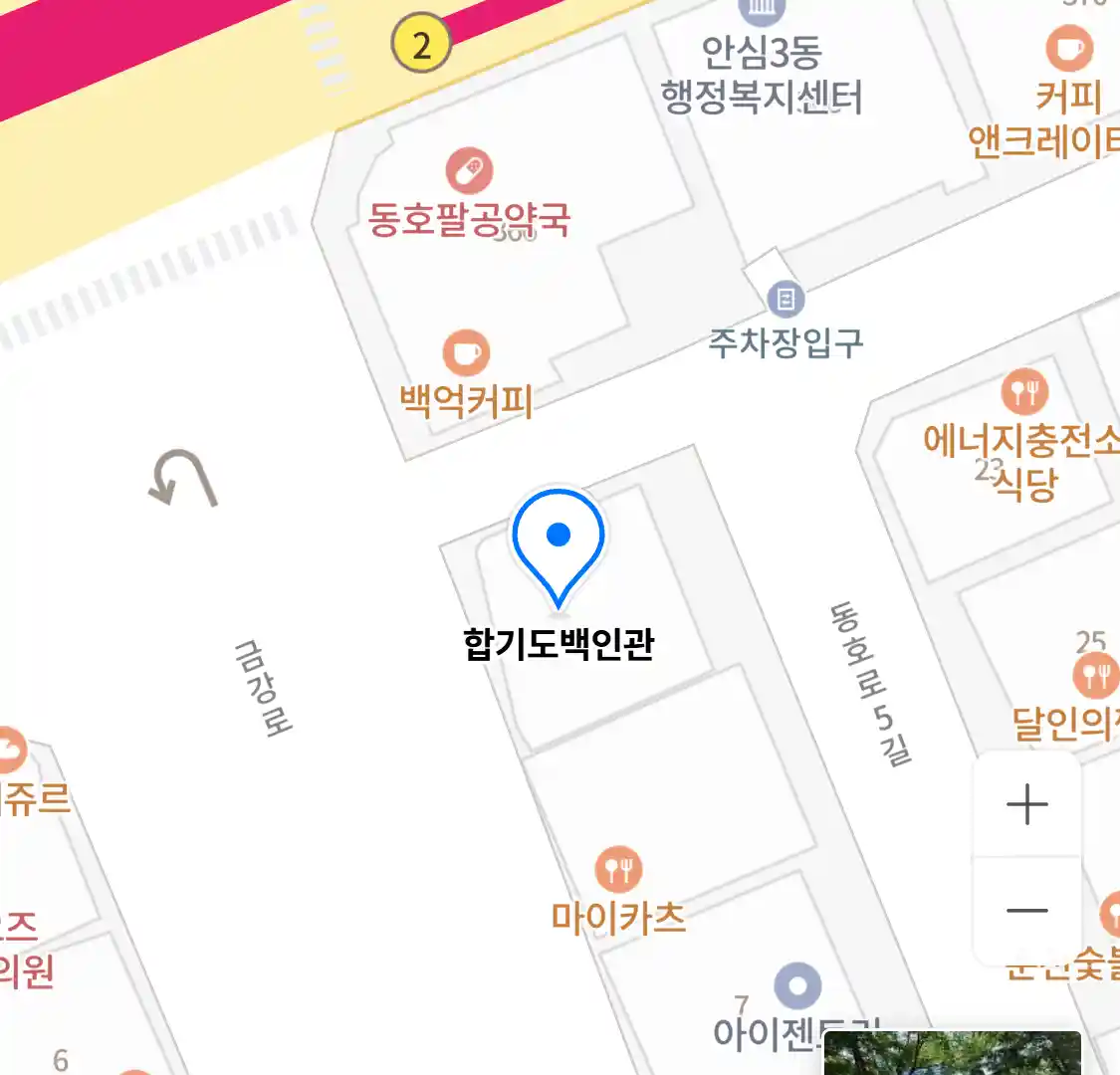Open the 백억커피 cafe marker
The height and width of the screenshot is (1075, 1120).
pyautogui.click(x=466, y=353)
